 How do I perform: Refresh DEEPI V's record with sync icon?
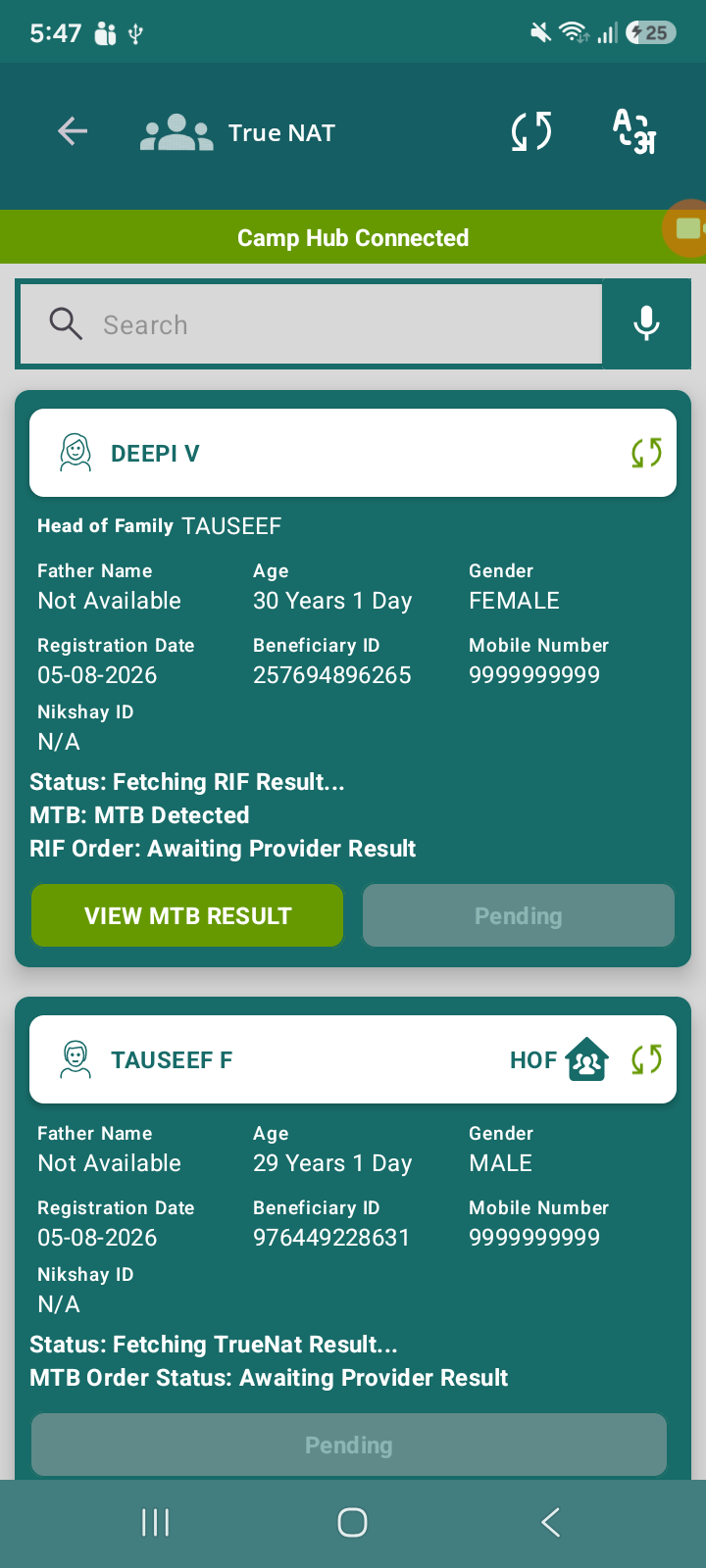tap(646, 453)
